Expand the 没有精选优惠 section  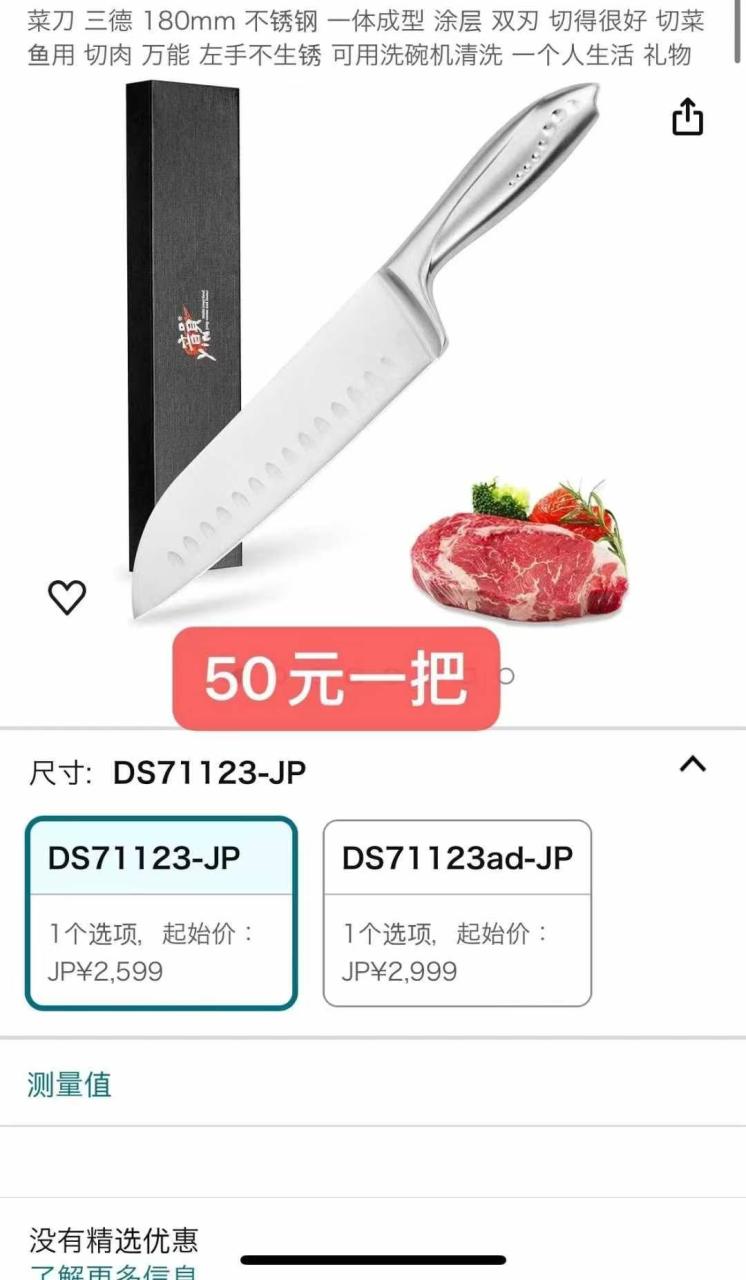click(112, 1238)
